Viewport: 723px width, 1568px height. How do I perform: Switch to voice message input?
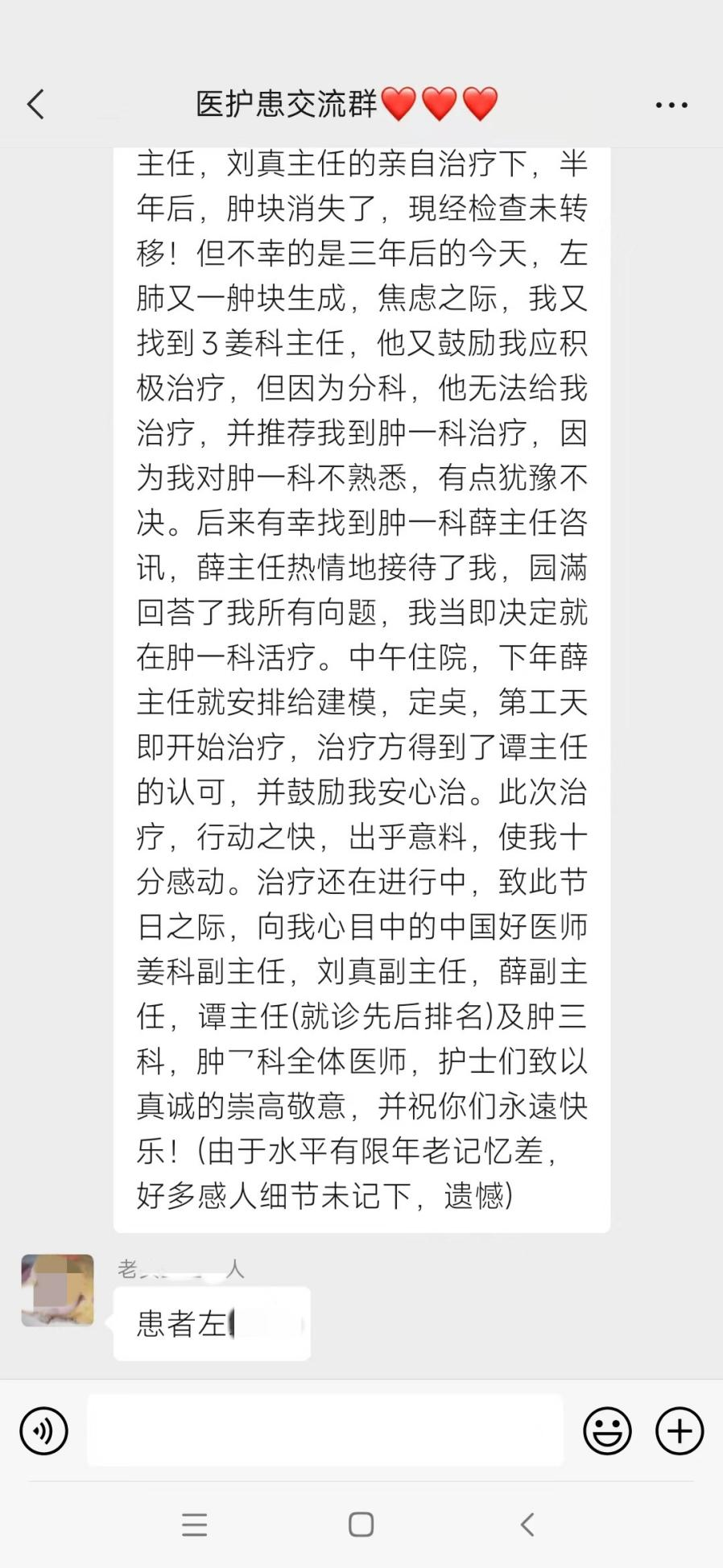(43, 1430)
